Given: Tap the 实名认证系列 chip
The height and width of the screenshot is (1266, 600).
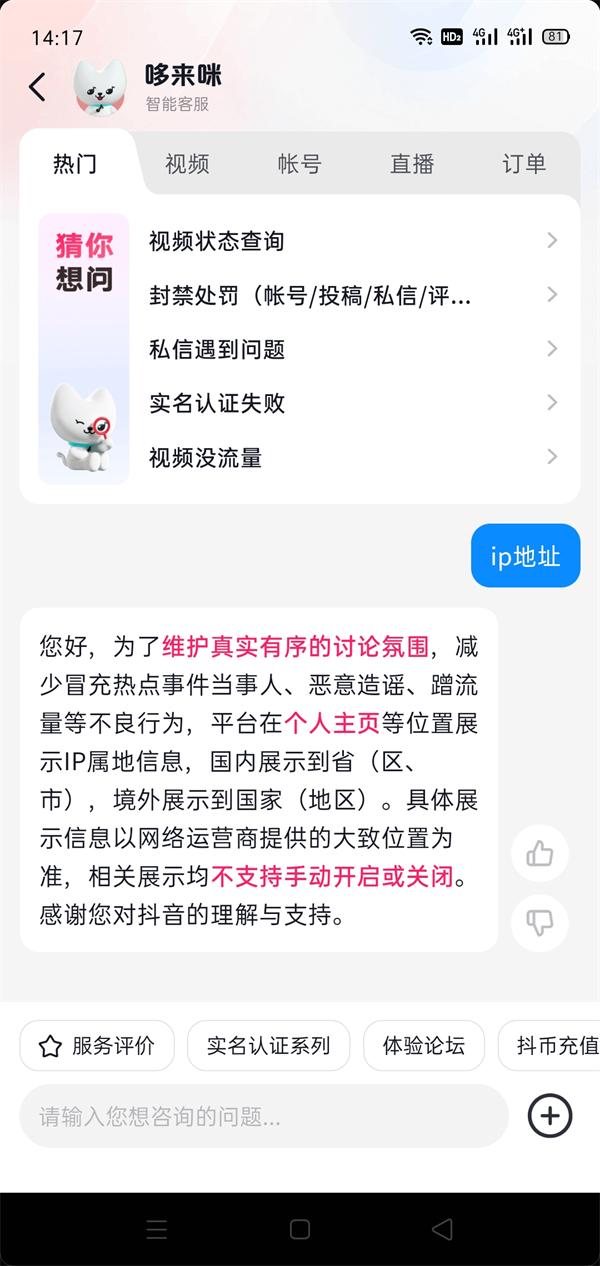Looking at the screenshot, I should [x=268, y=1046].
